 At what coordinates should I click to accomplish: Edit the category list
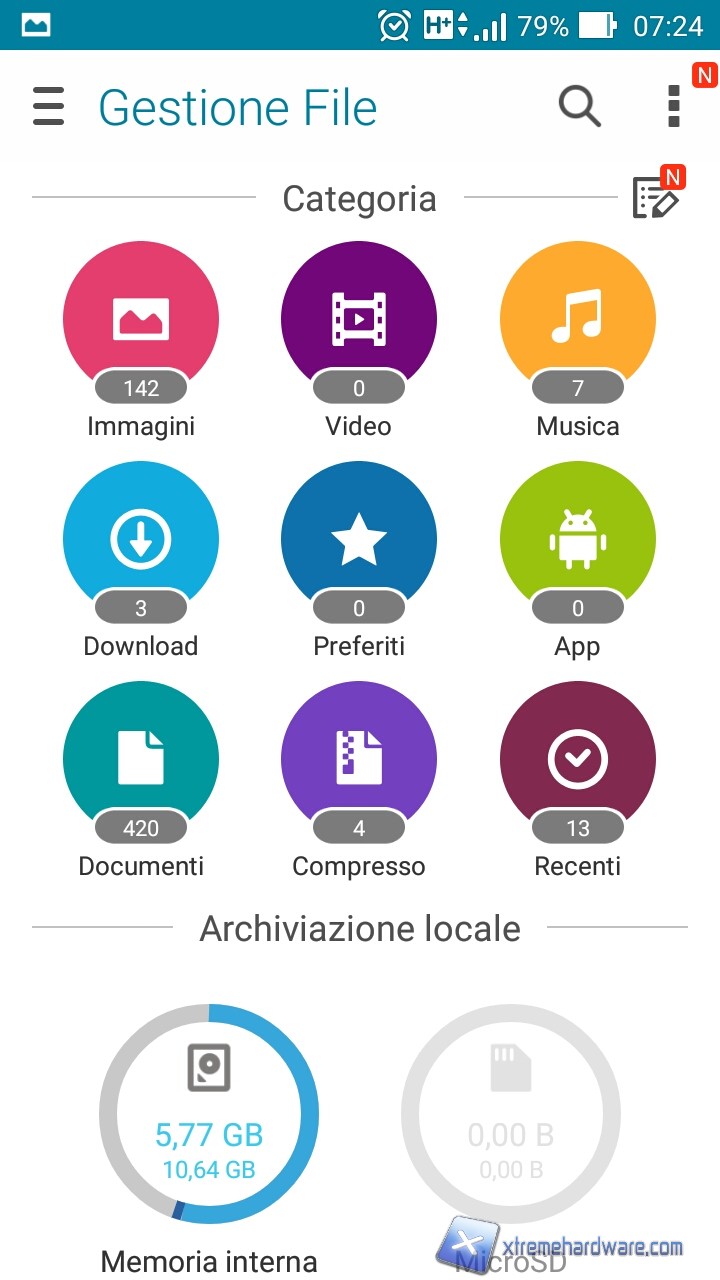(x=656, y=198)
